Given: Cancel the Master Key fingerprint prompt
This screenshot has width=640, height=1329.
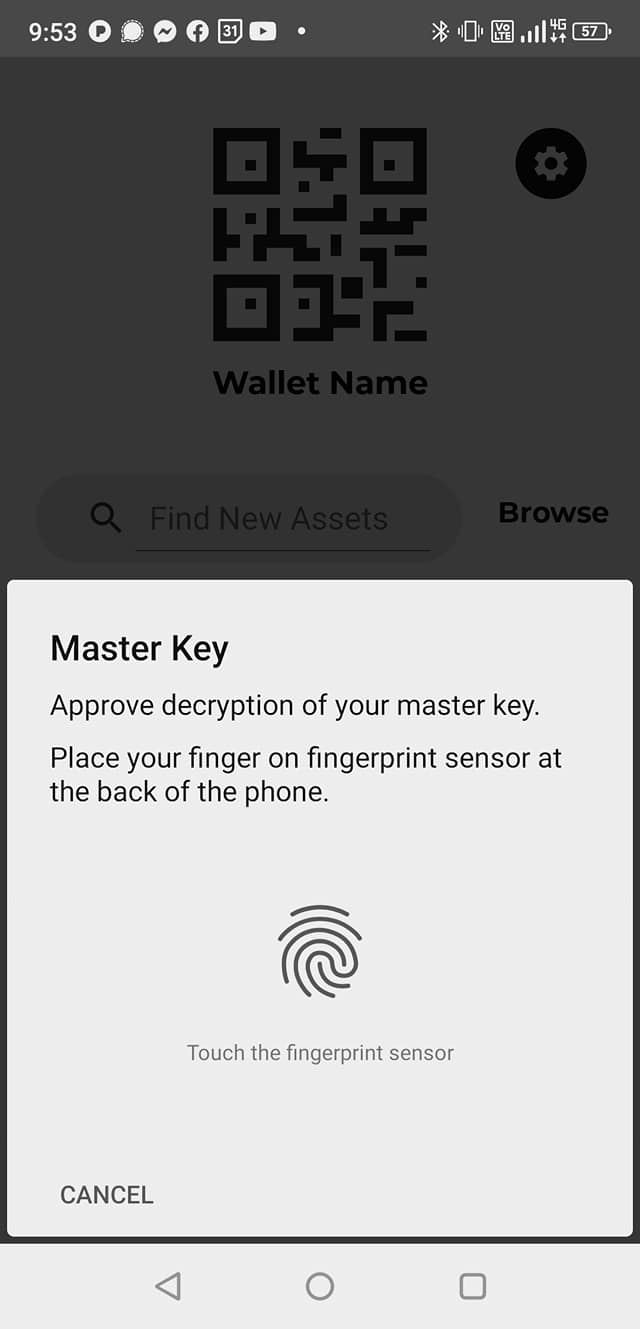Looking at the screenshot, I should pos(107,1194).
